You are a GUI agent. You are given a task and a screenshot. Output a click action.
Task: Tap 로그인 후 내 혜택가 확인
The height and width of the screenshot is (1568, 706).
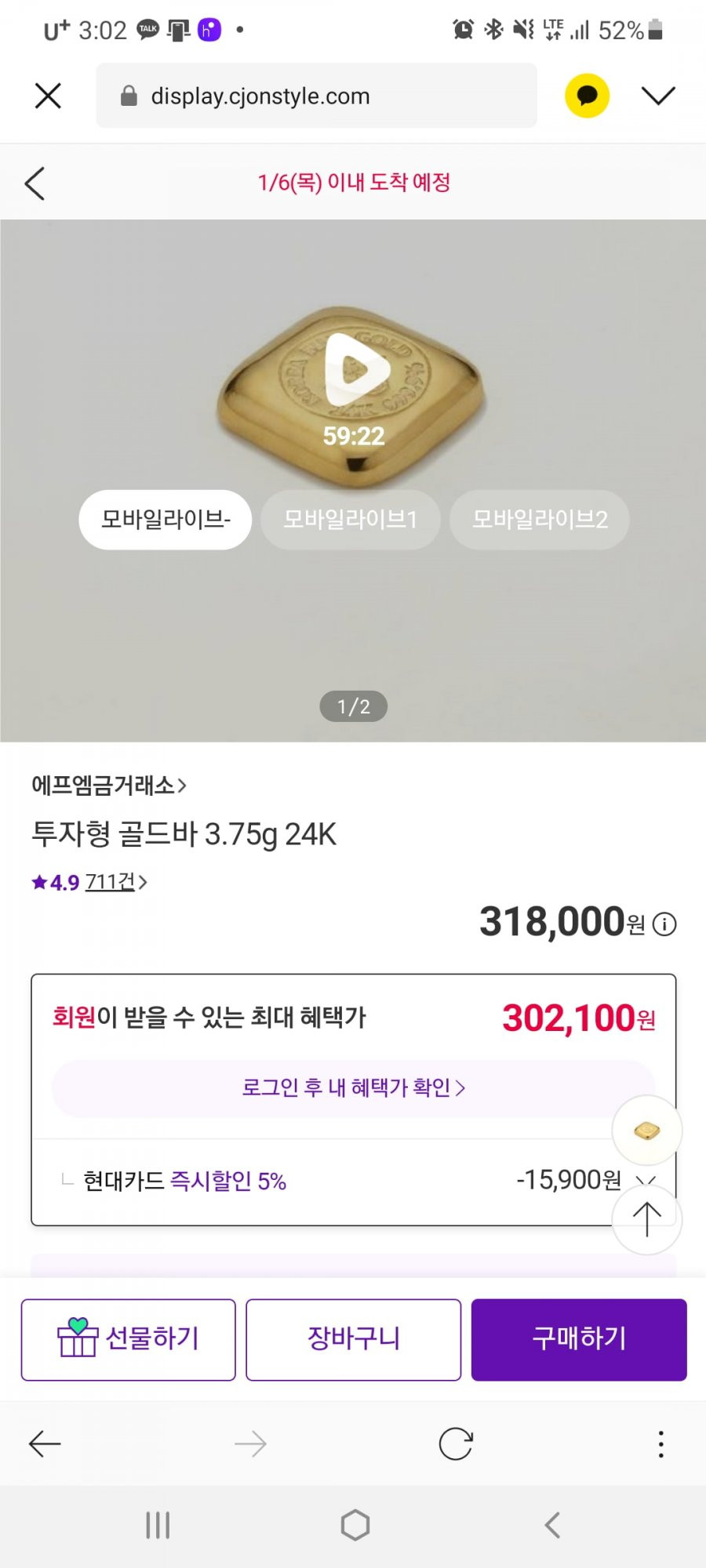pyautogui.click(x=353, y=1088)
